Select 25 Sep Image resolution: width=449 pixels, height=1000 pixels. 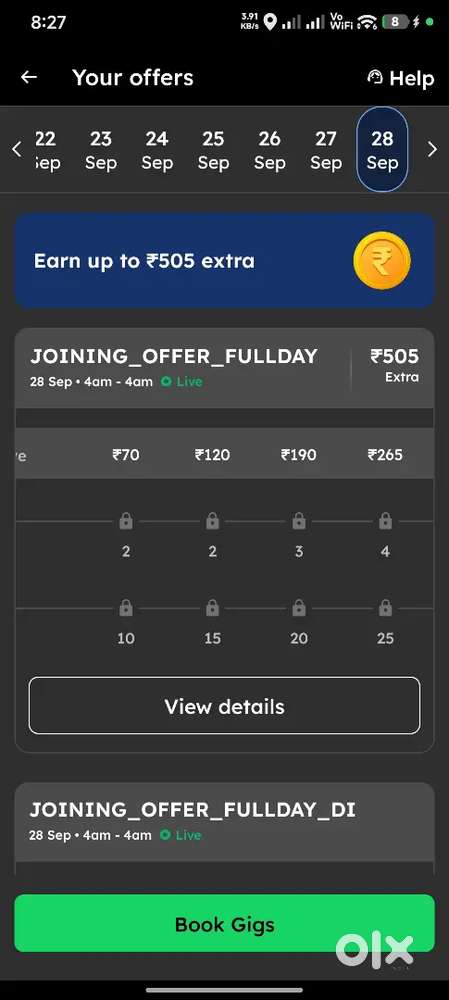[213, 151]
